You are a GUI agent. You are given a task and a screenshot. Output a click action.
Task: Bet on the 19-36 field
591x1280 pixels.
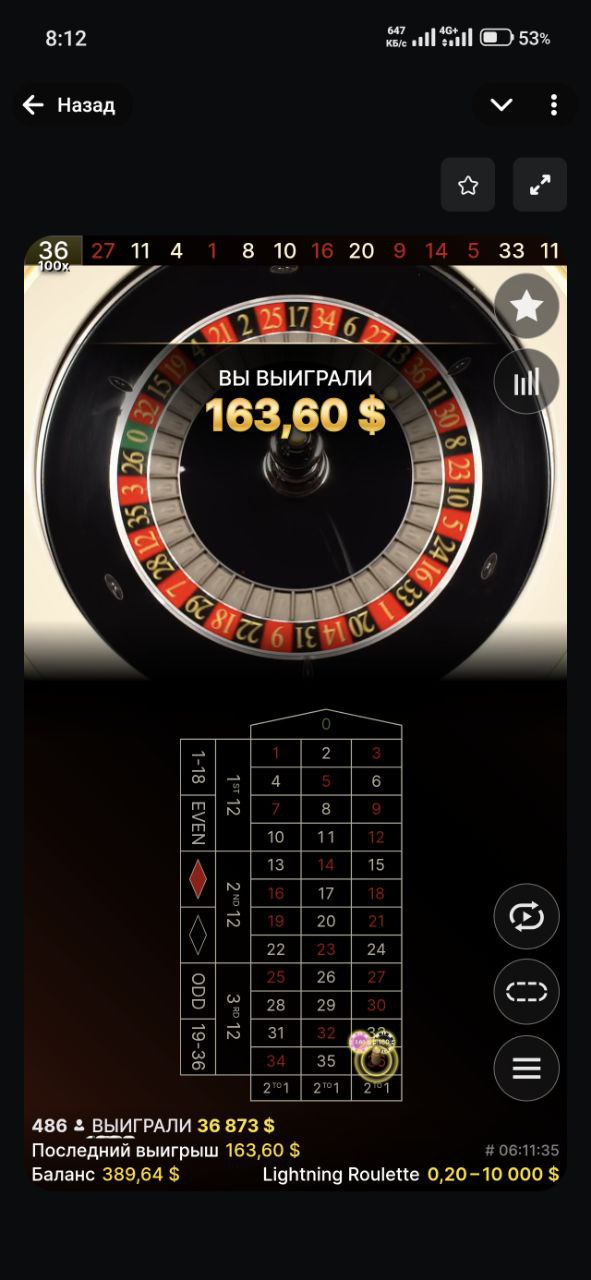click(198, 1047)
